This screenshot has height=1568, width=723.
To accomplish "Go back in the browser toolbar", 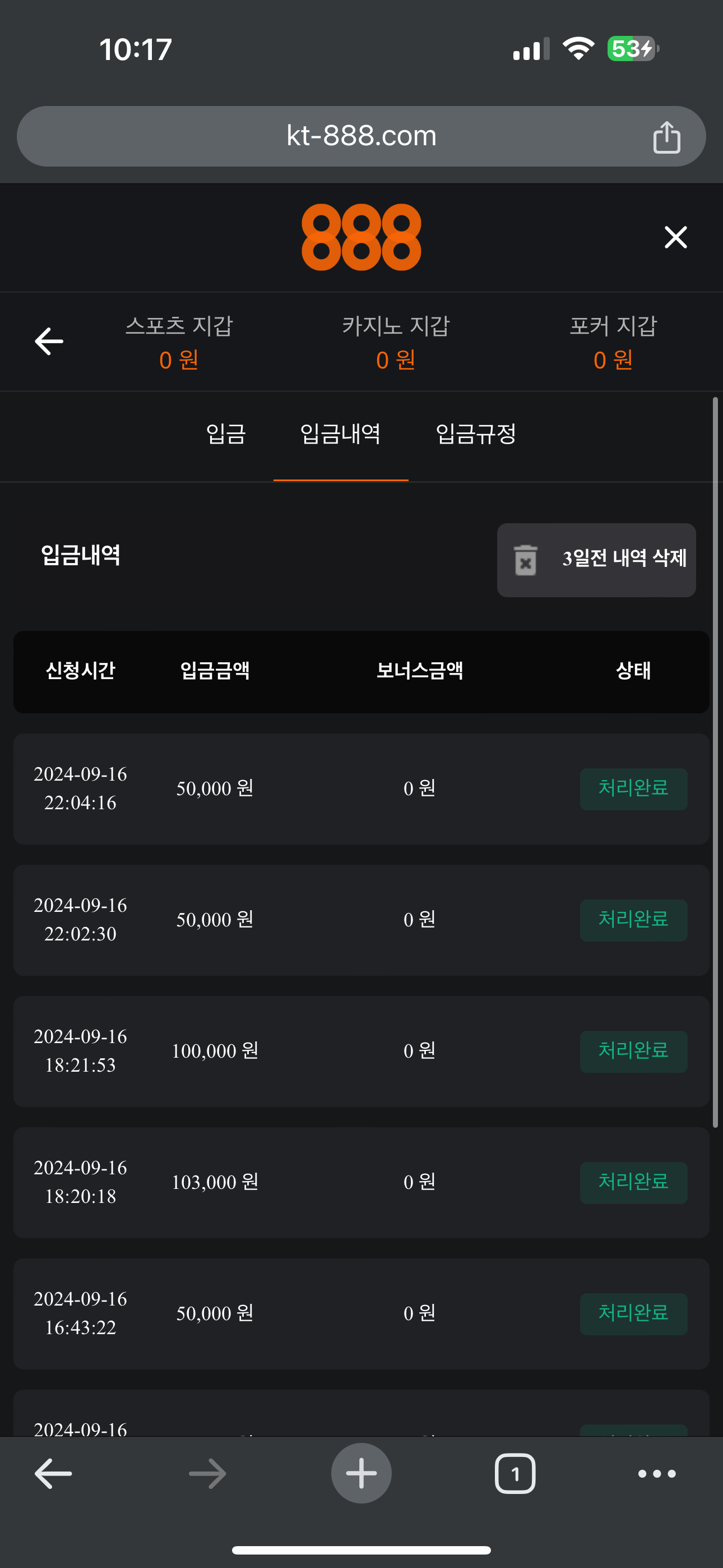I will pos(54,1473).
